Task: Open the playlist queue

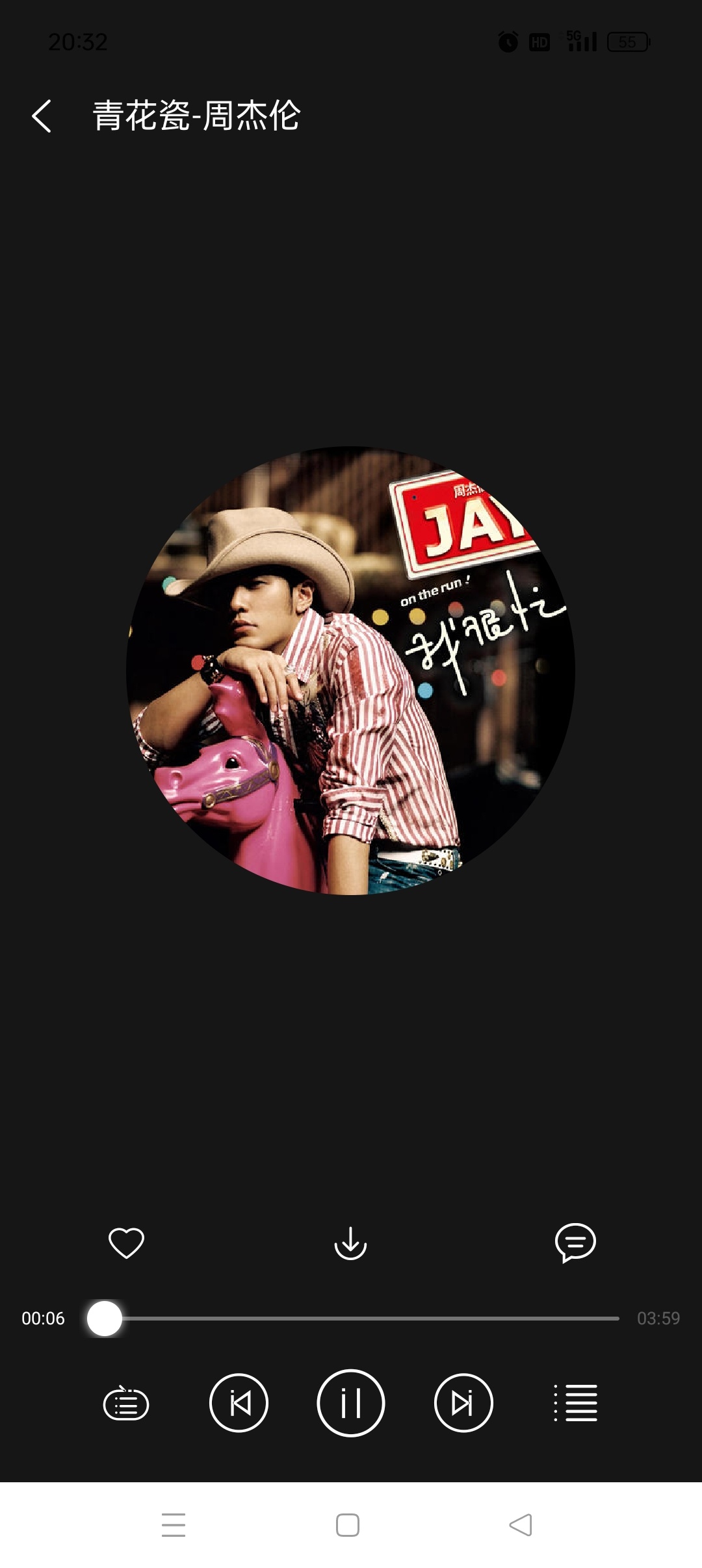Action: pos(576,1403)
